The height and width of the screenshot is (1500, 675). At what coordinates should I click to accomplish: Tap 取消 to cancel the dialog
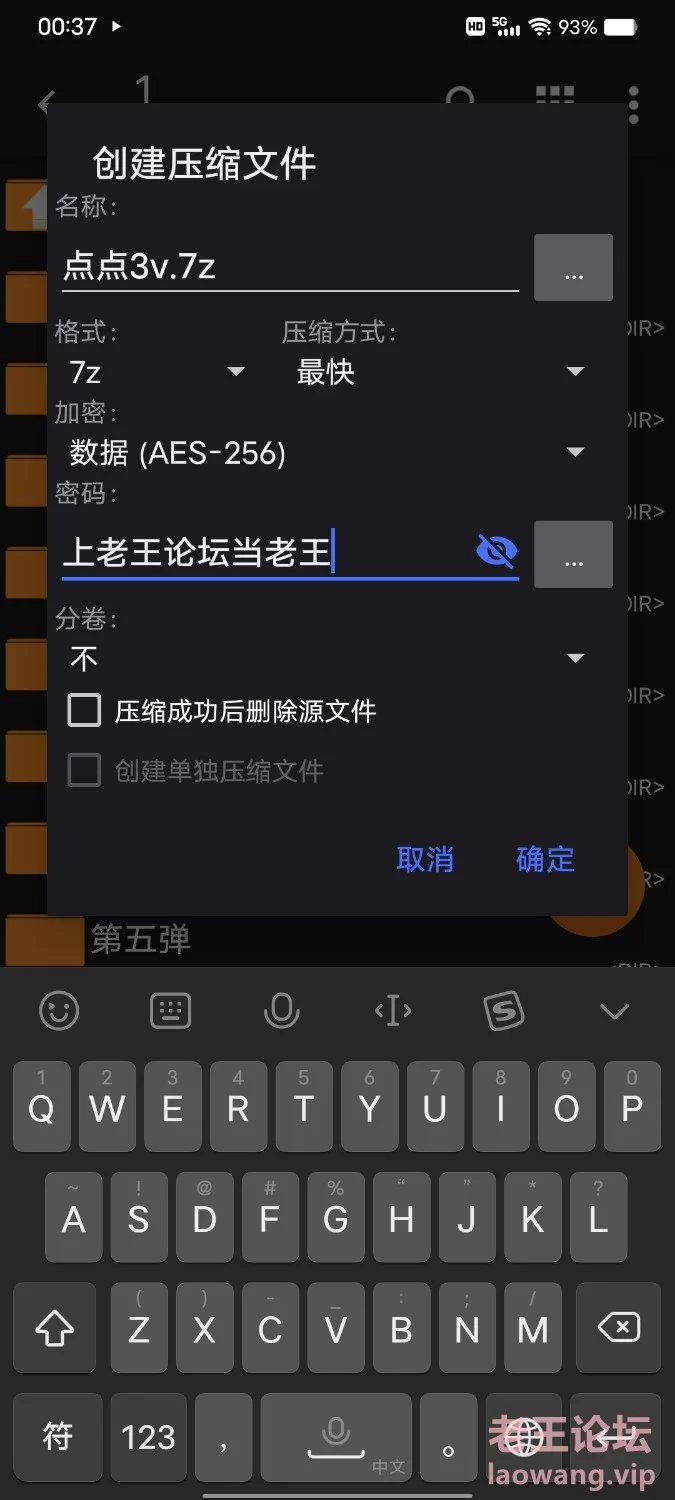[425, 859]
